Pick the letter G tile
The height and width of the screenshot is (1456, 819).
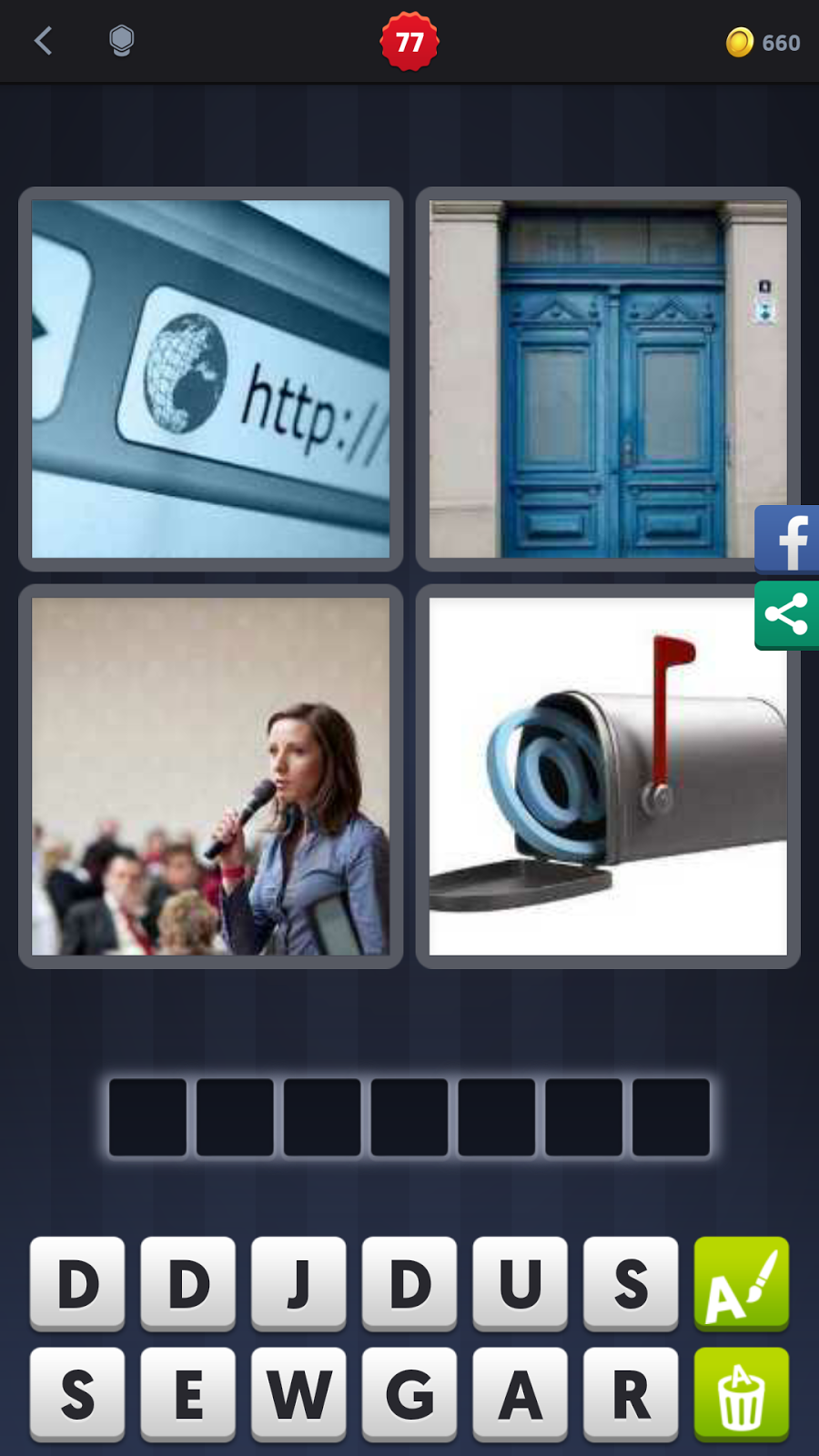409,1394
